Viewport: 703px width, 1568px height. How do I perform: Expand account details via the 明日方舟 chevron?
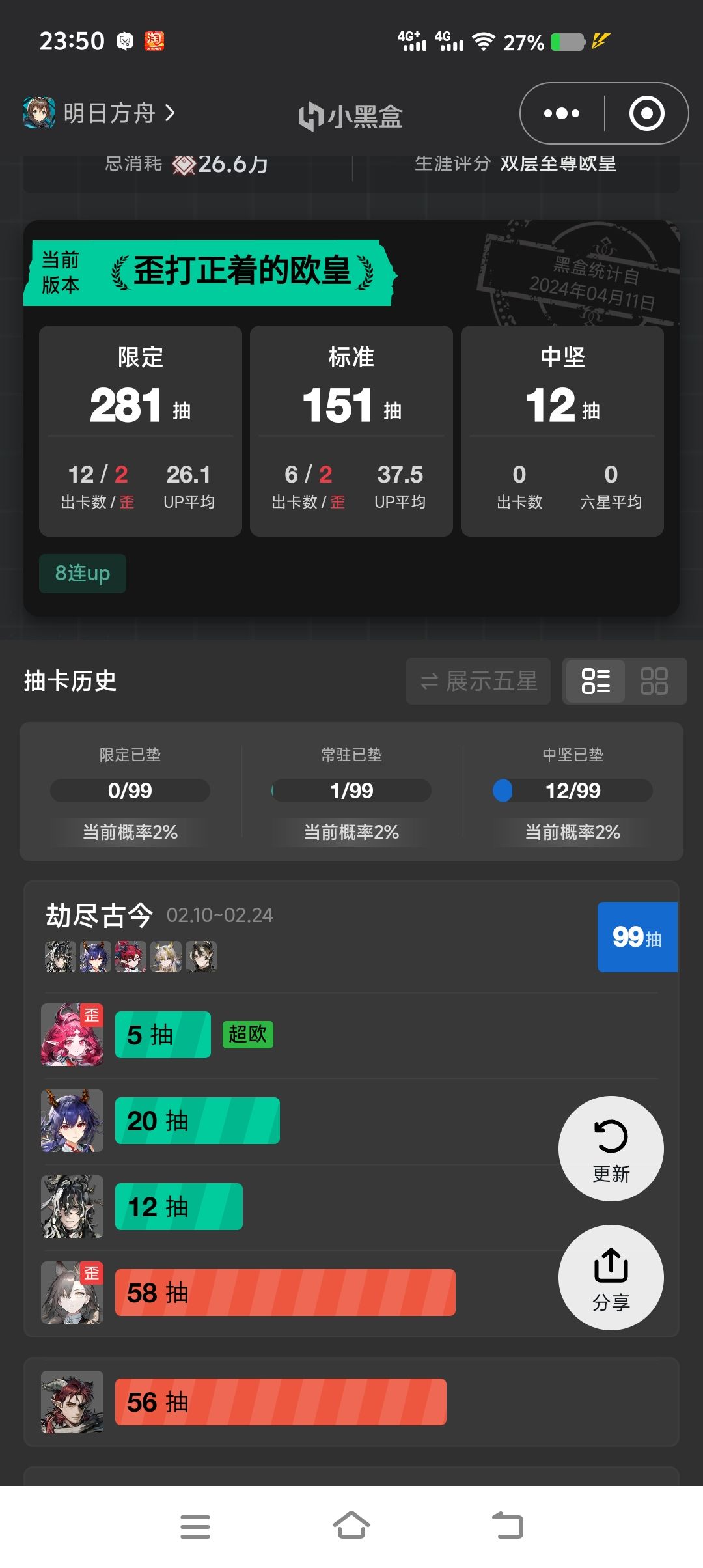[x=171, y=112]
